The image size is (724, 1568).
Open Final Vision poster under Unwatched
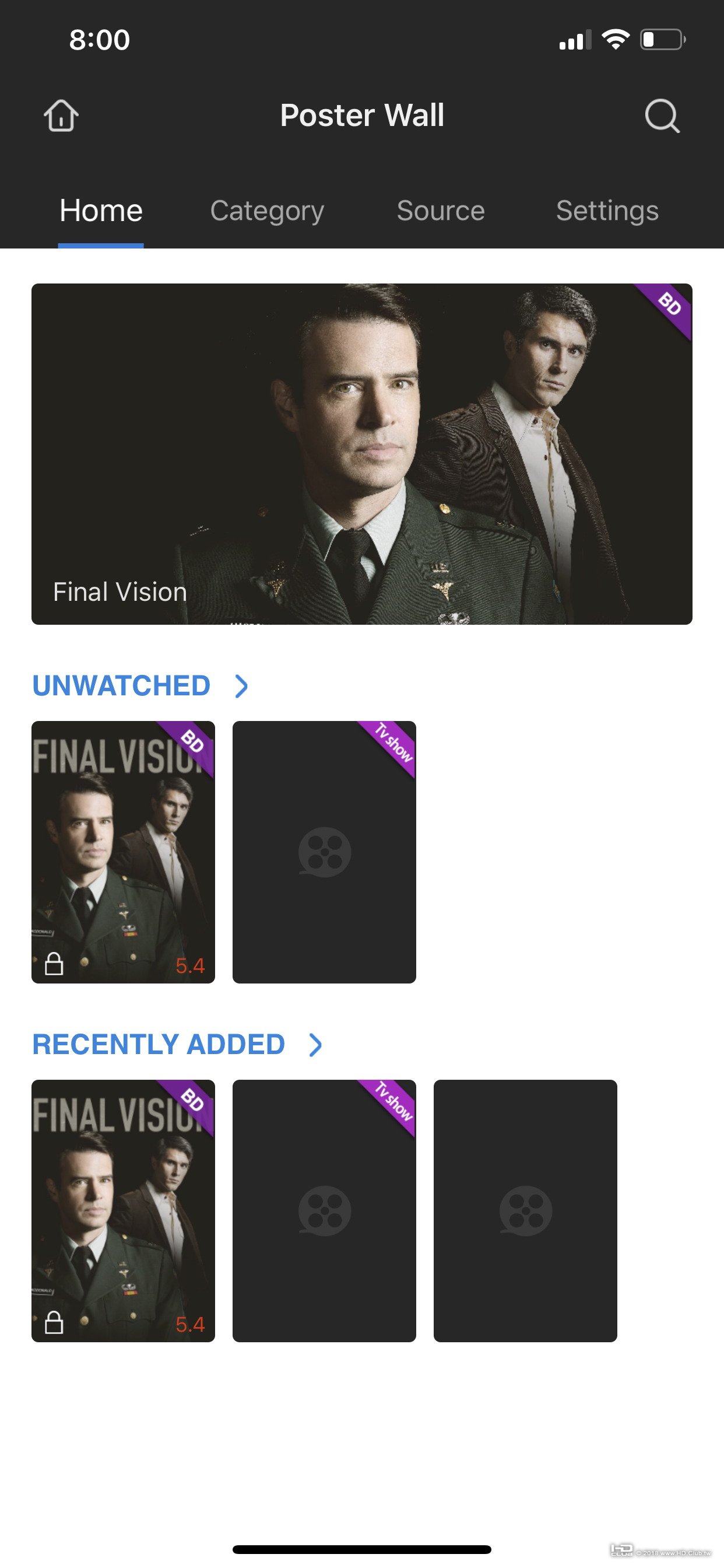[x=123, y=852]
